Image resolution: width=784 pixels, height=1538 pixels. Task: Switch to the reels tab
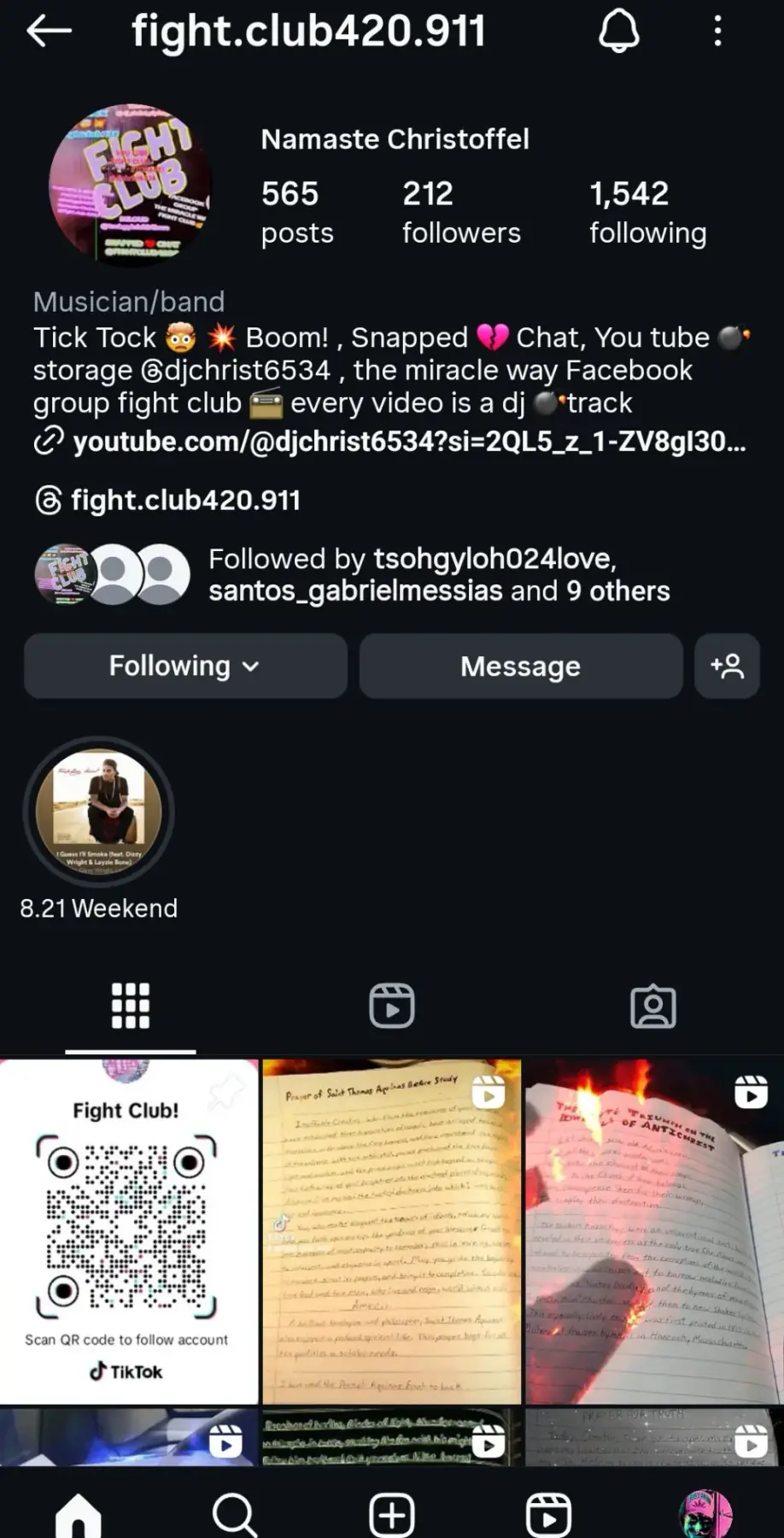392,1005
